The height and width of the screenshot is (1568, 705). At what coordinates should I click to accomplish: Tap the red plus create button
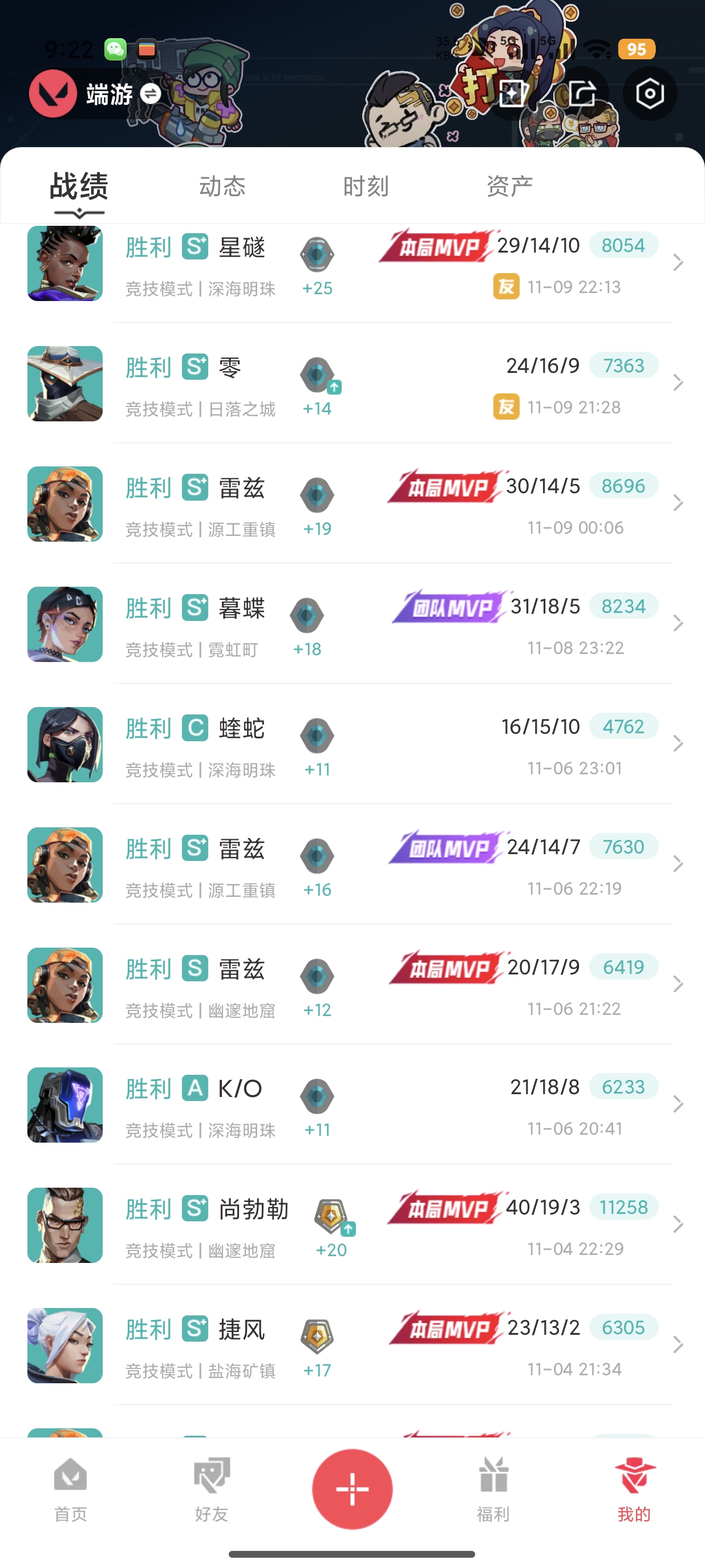[x=352, y=1489]
